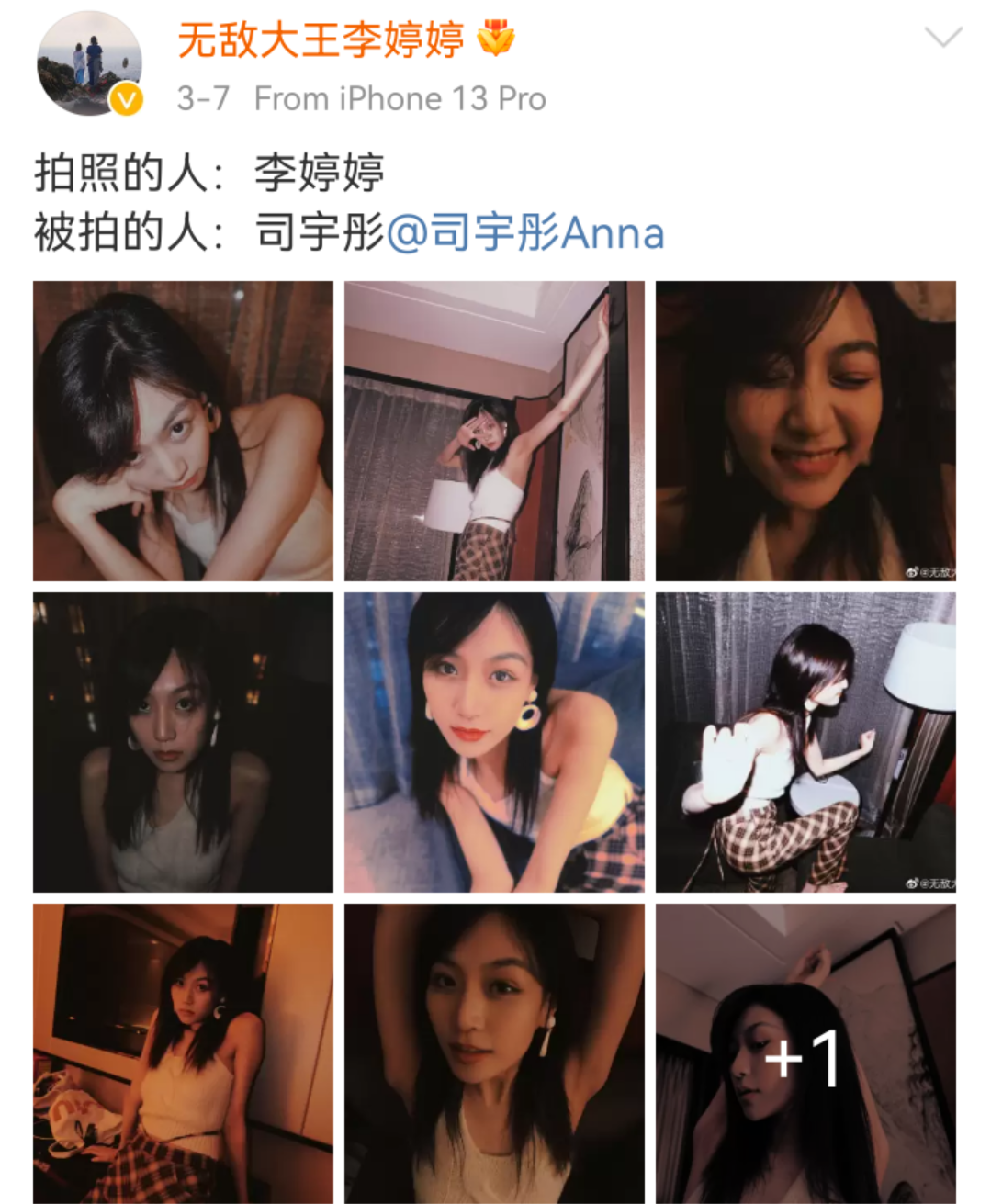This screenshot has width=991, height=1204.
Task: View the smiling close-up photo
Action: coord(805,431)
